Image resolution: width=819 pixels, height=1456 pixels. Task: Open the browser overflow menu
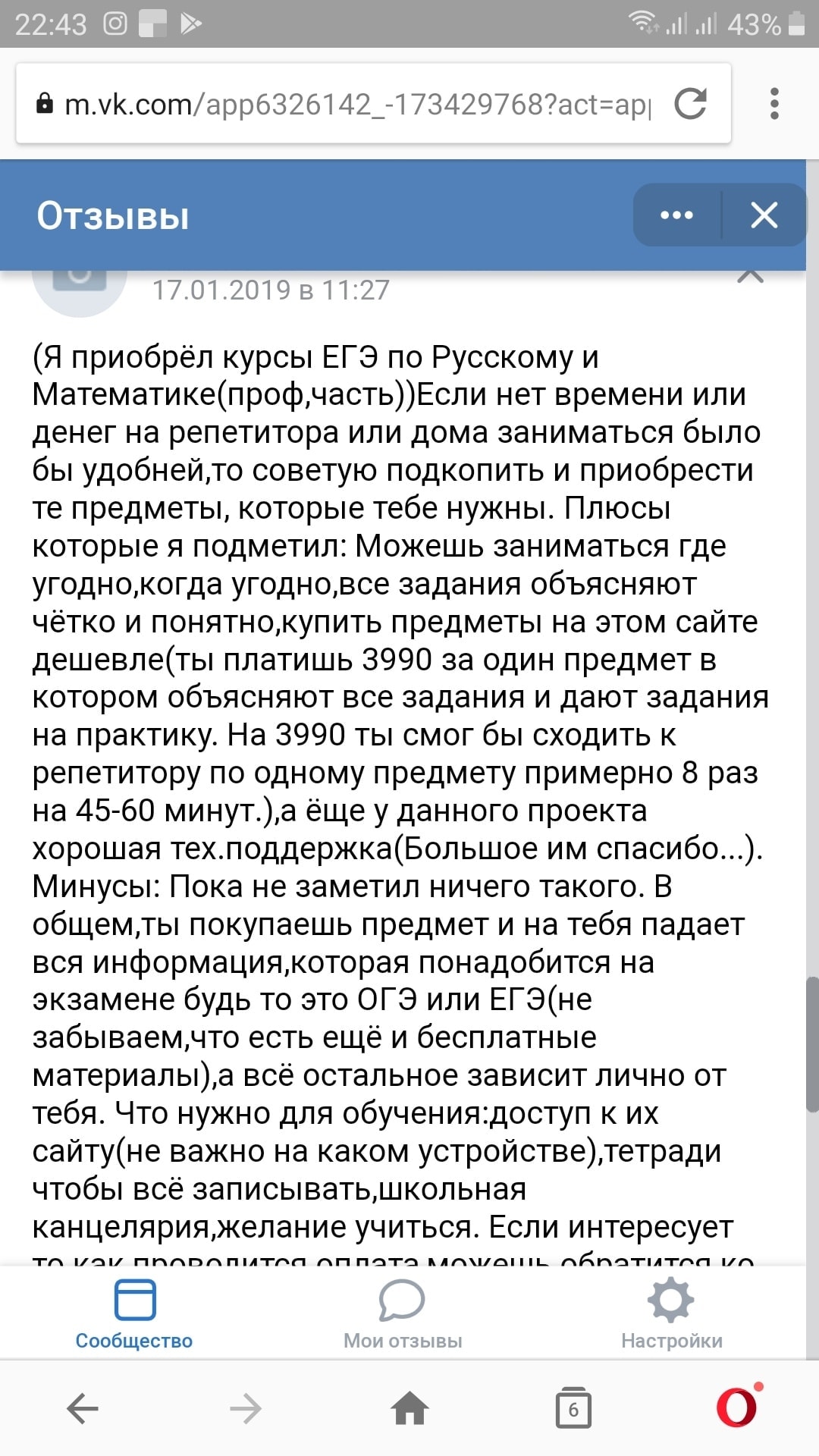point(774,104)
